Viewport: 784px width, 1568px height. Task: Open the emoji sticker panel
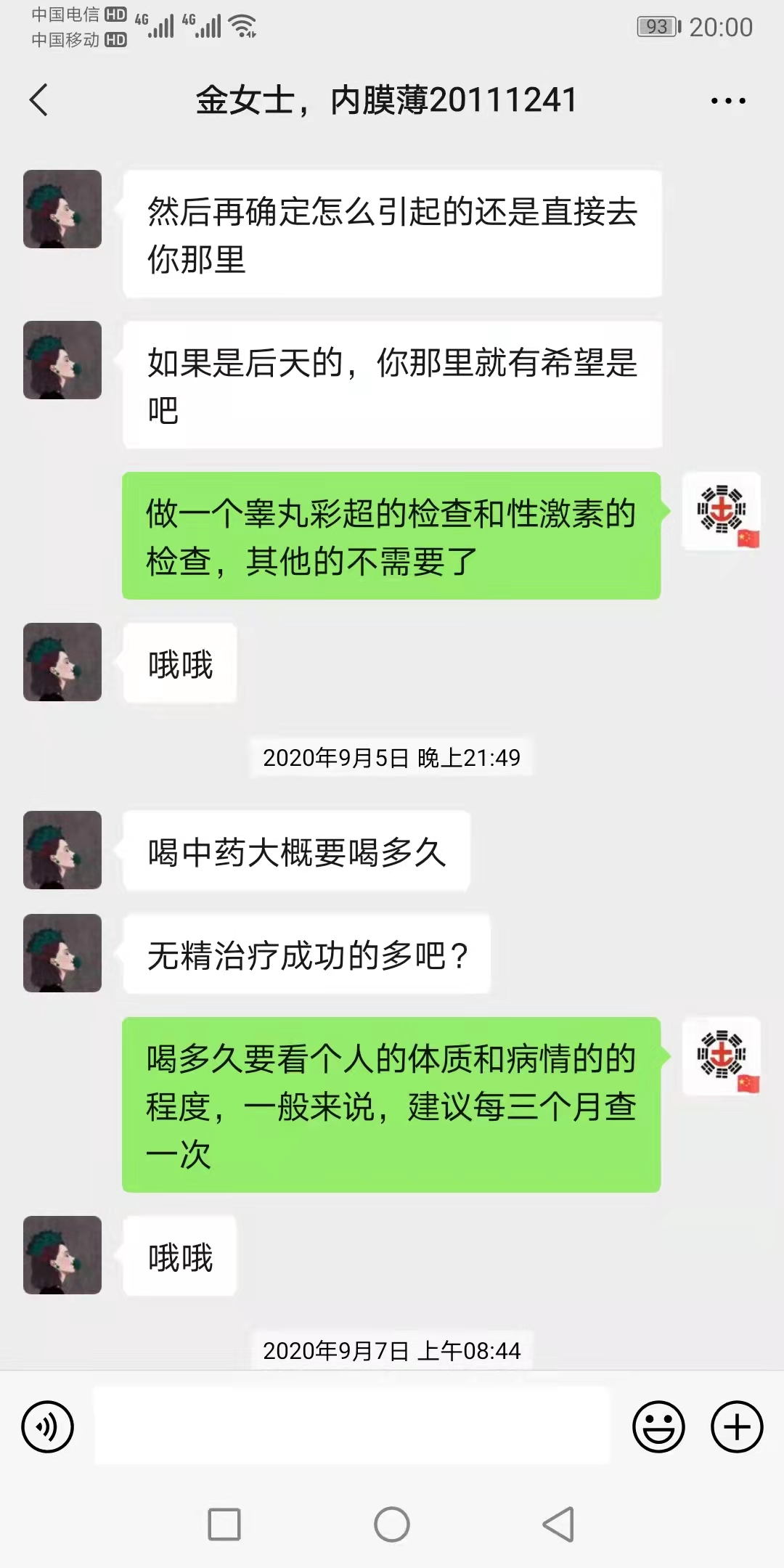pyautogui.click(x=658, y=1427)
